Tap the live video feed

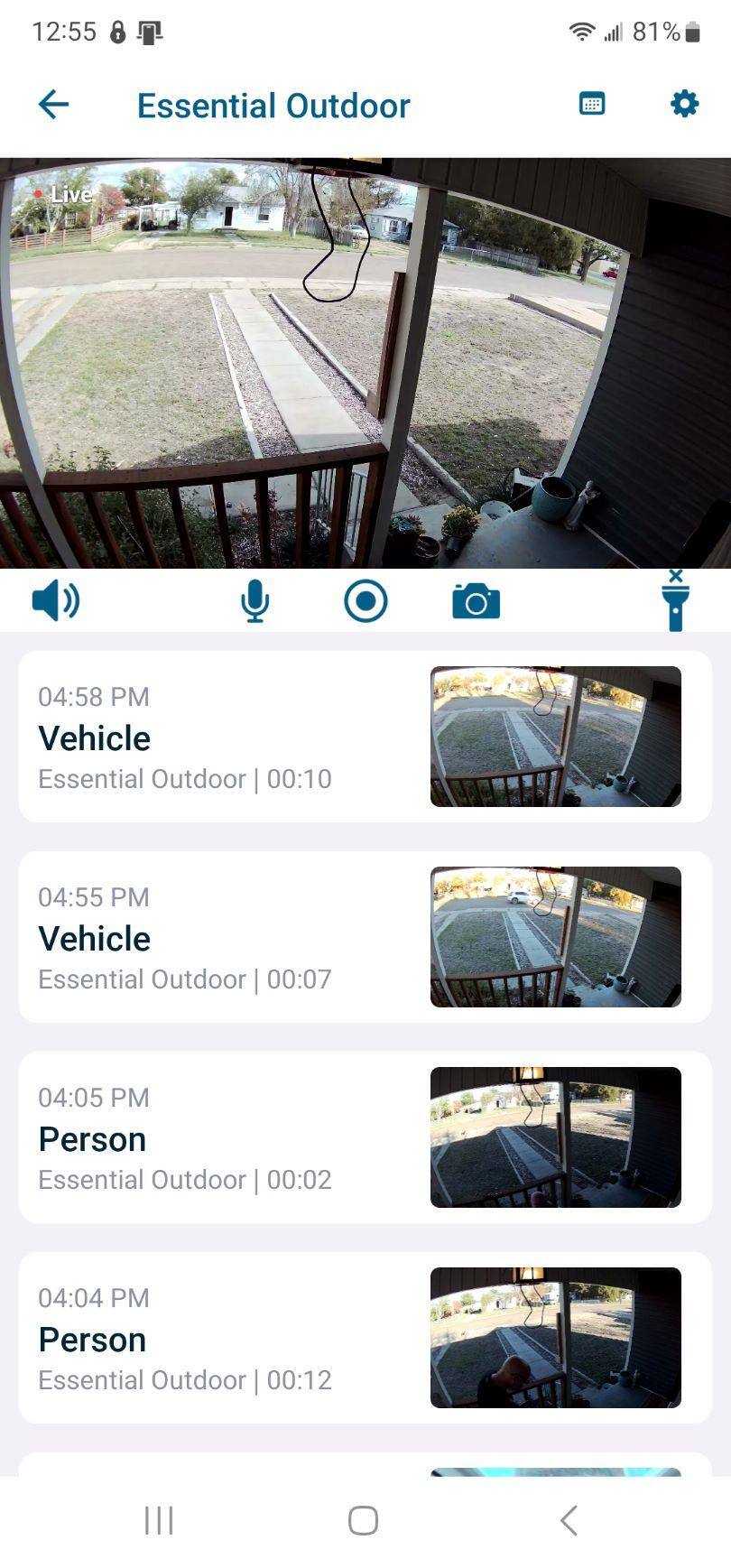[x=365, y=363]
